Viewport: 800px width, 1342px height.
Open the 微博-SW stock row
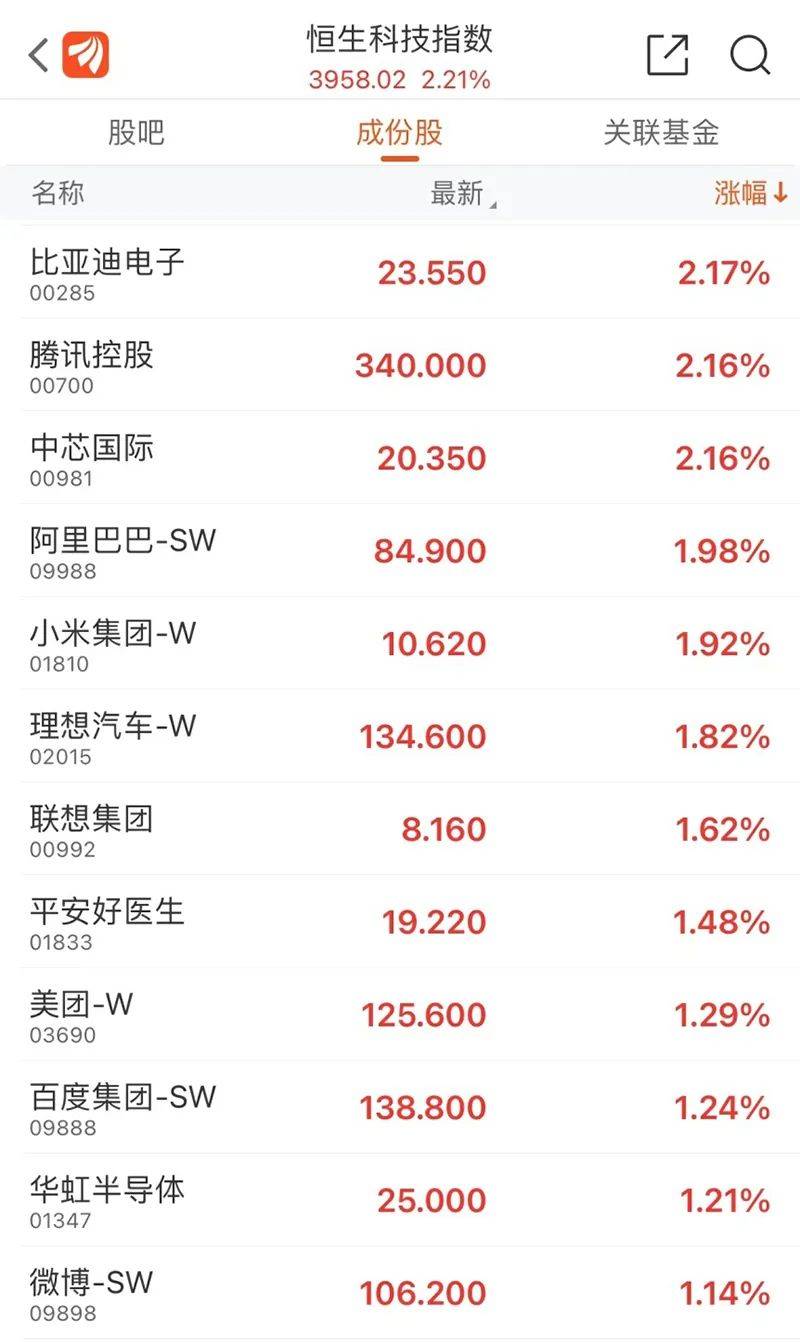pyautogui.click(x=400, y=1293)
